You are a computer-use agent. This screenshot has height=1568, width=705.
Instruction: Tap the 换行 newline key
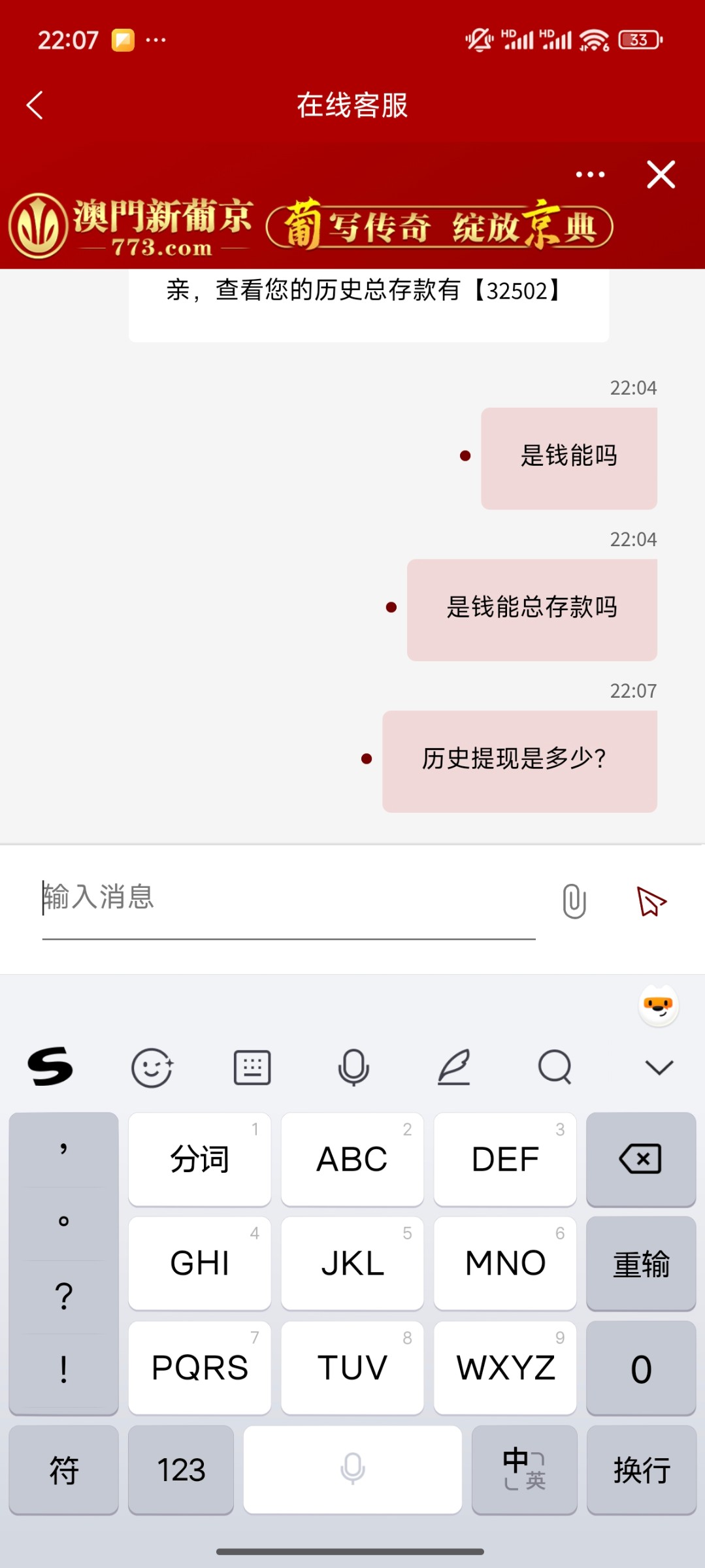point(641,1469)
